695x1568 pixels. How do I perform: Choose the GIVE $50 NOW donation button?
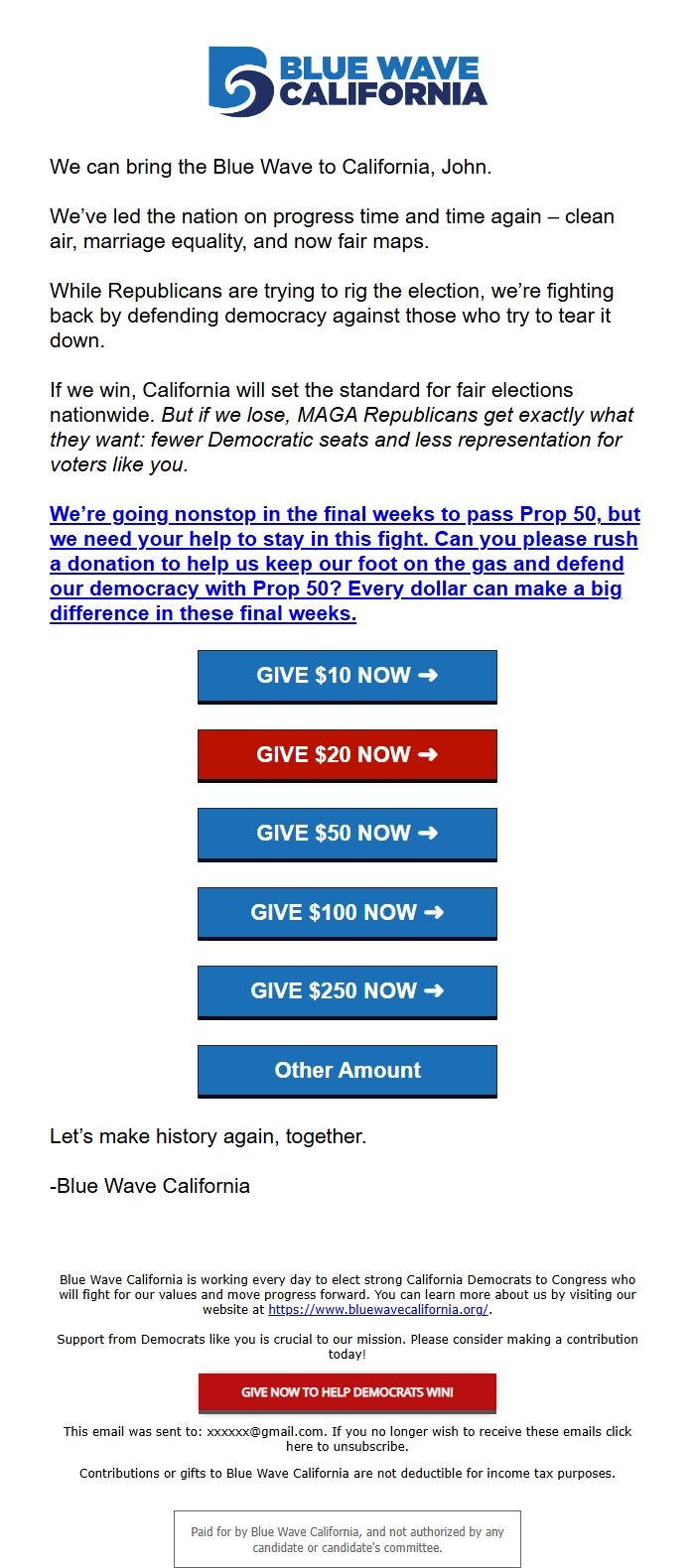pyautogui.click(x=347, y=834)
